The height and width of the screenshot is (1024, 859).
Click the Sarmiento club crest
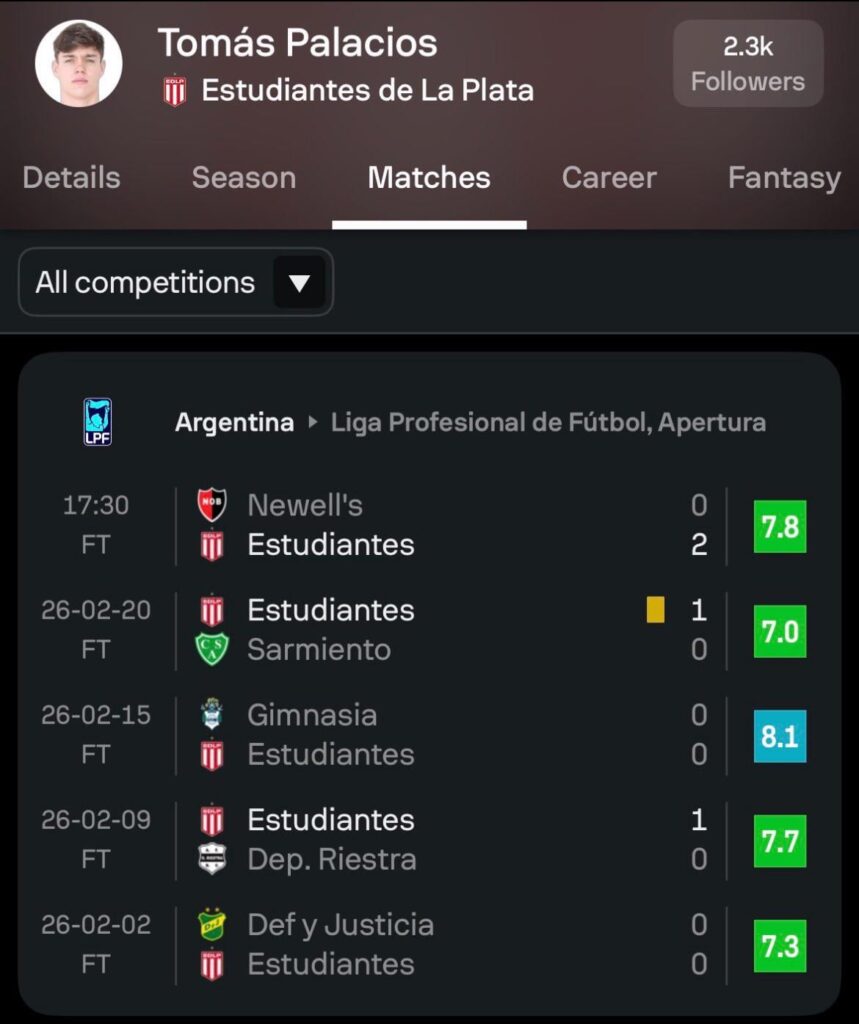213,649
